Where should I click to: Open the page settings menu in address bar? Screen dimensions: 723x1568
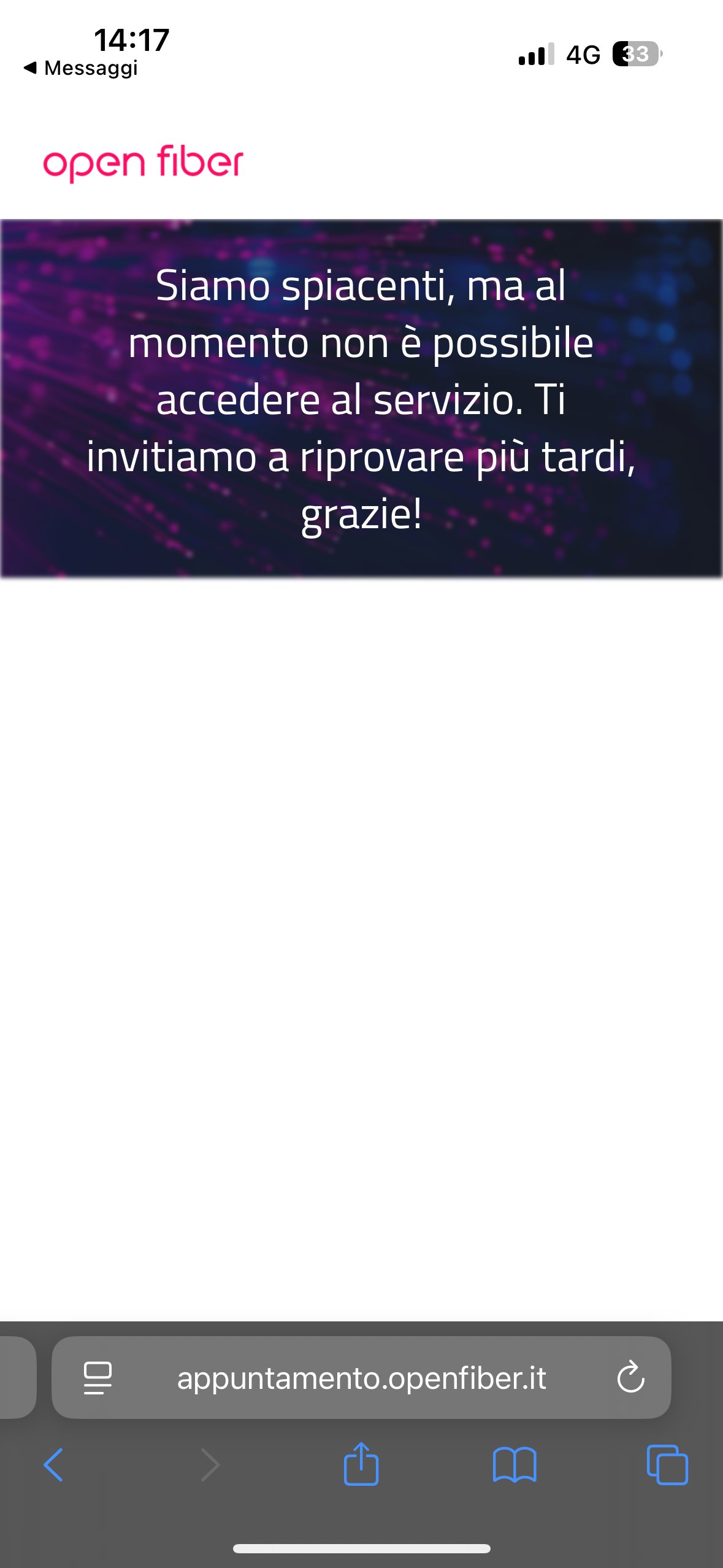pos(98,1378)
